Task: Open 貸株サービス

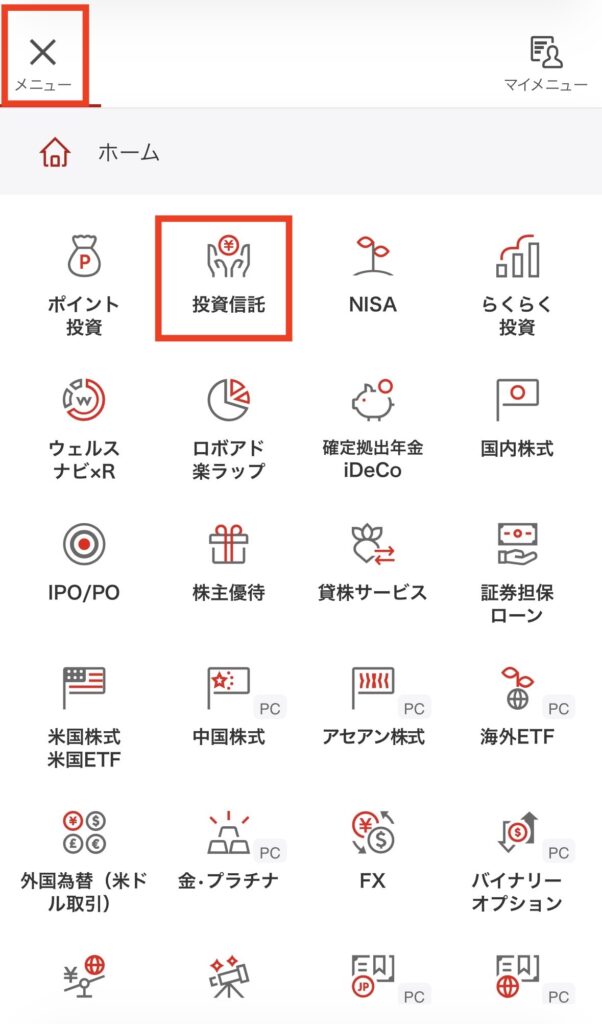Action: [x=372, y=564]
